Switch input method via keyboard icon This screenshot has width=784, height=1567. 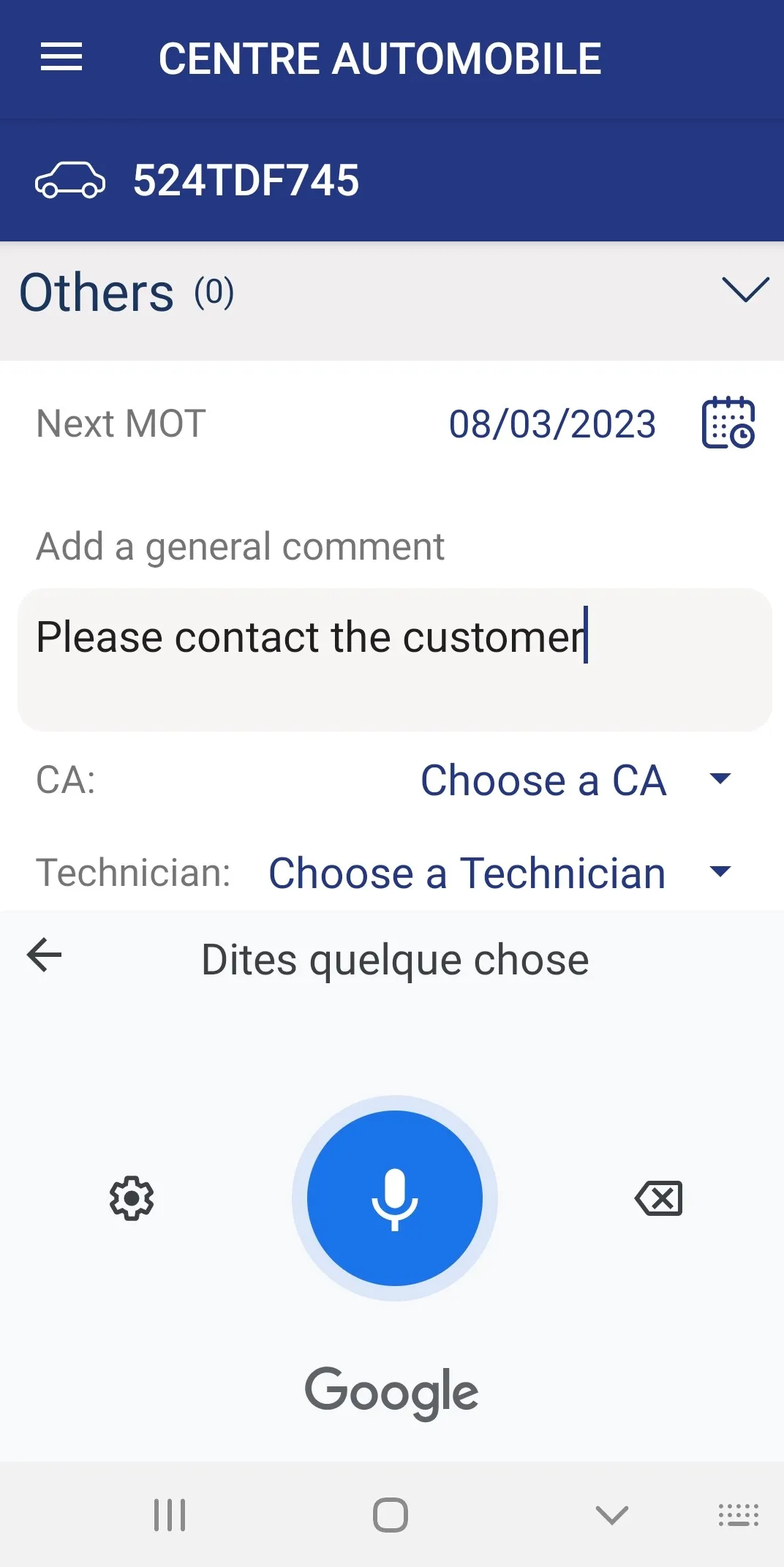point(738,1514)
